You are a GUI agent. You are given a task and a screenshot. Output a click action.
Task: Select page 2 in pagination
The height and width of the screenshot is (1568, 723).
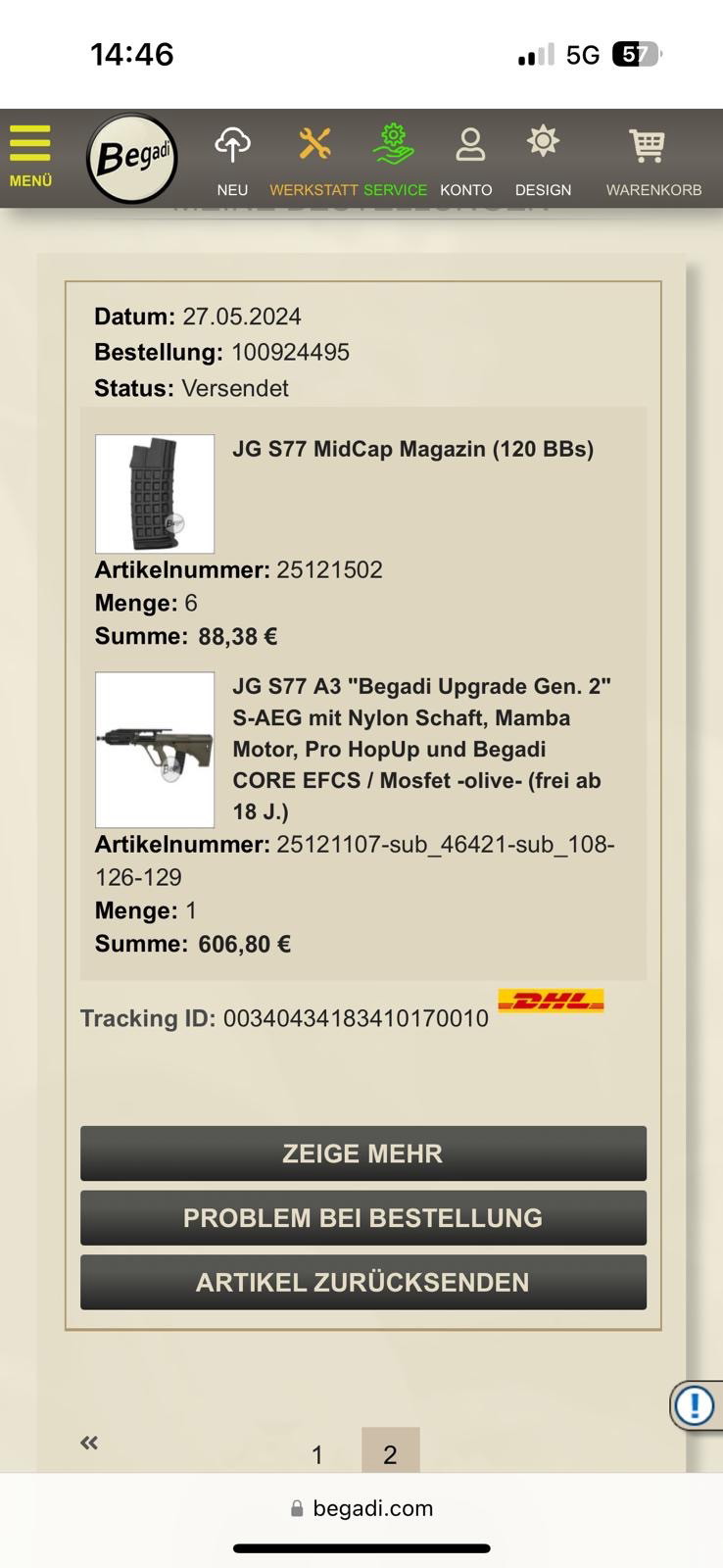click(390, 1452)
